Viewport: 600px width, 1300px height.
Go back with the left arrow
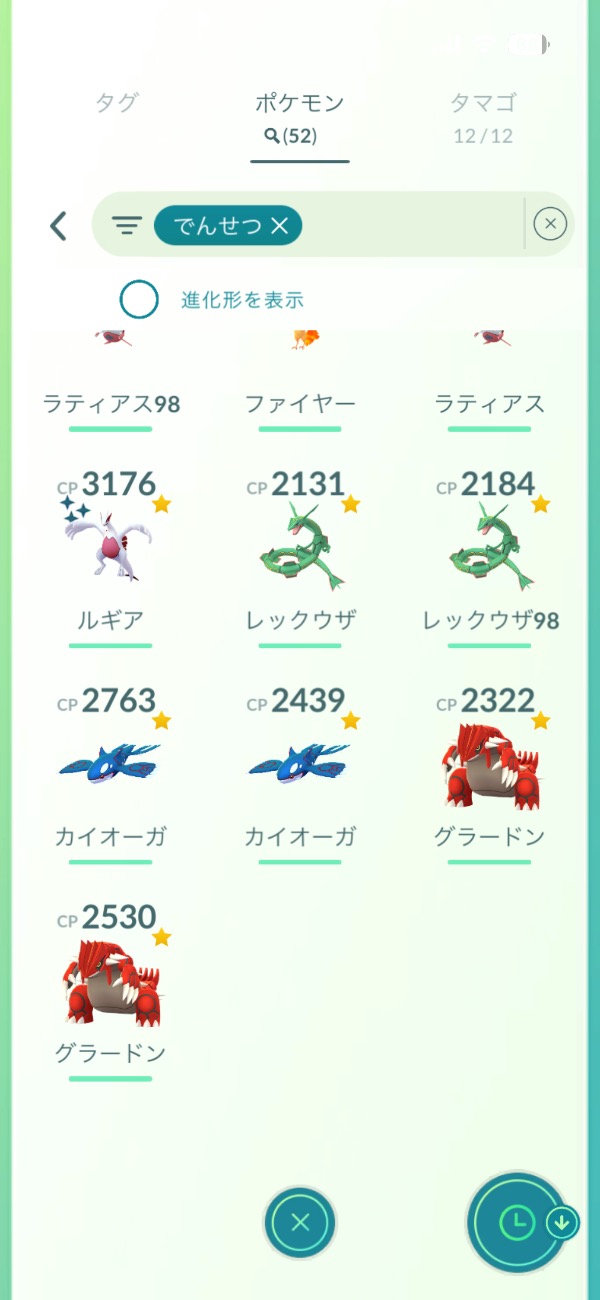58,226
